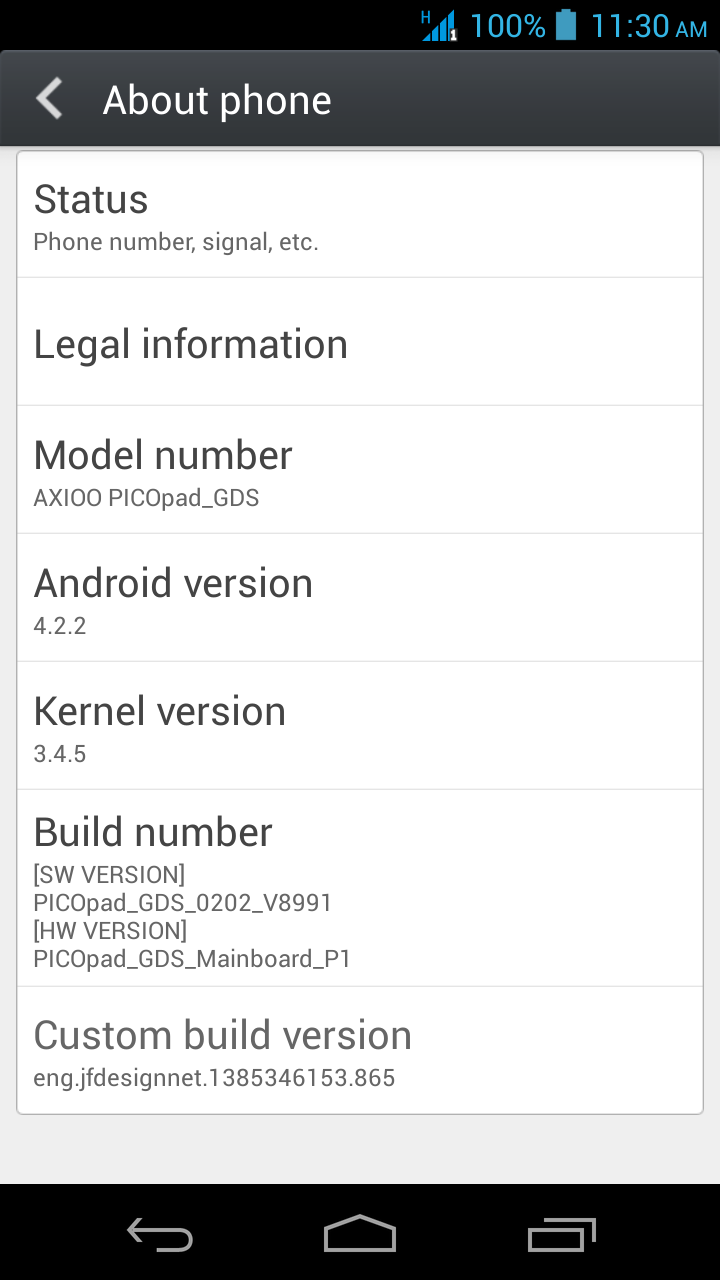Open the Status row
Image resolution: width=720 pixels, height=1280 pixels.
tap(360, 214)
